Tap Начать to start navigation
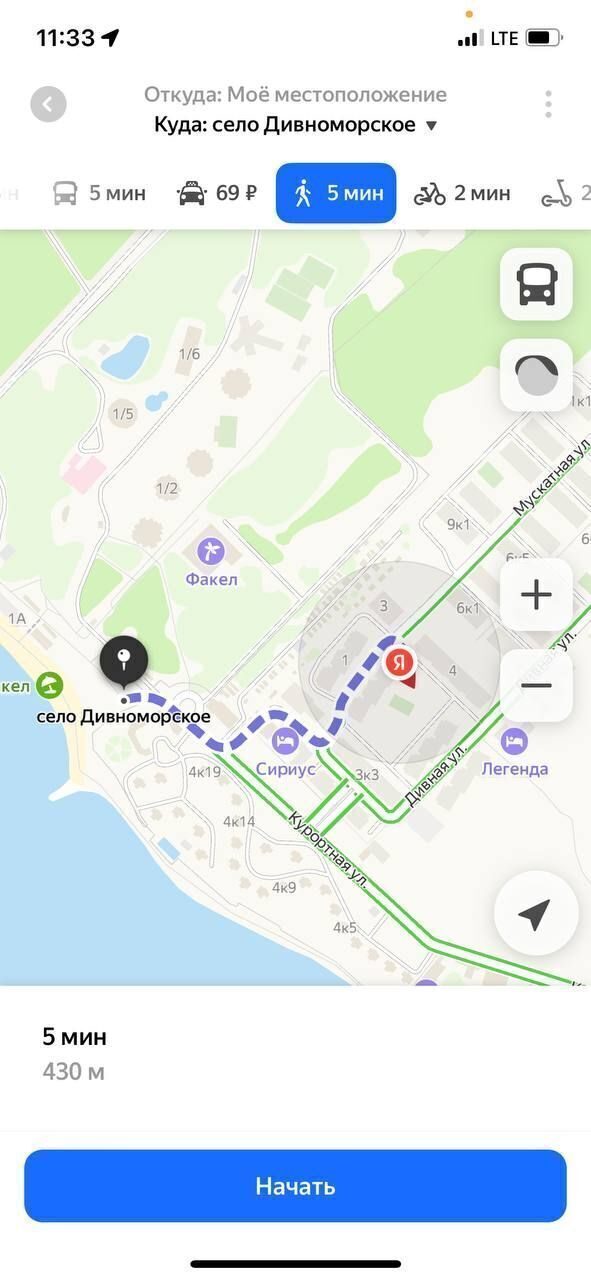The height and width of the screenshot is (1280, 591). coord(295,1186)
